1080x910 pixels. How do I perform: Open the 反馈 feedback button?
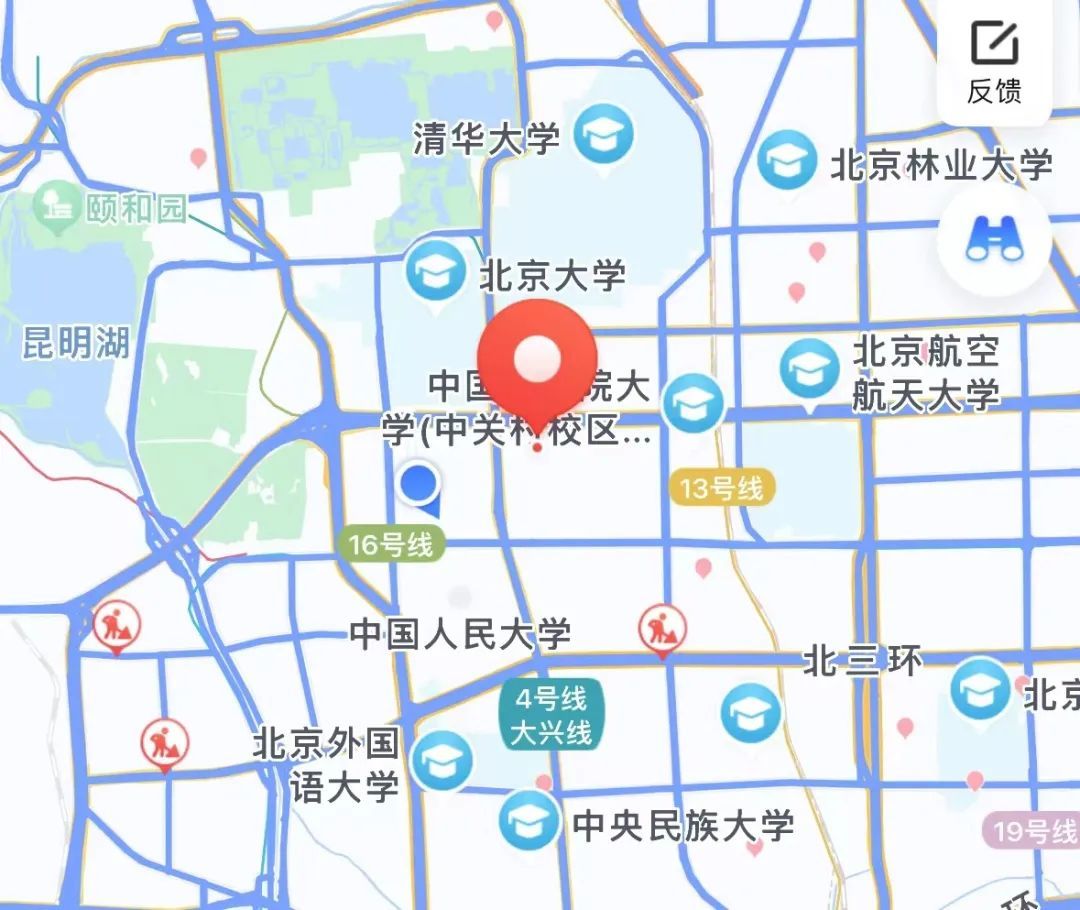coord(994,63)
